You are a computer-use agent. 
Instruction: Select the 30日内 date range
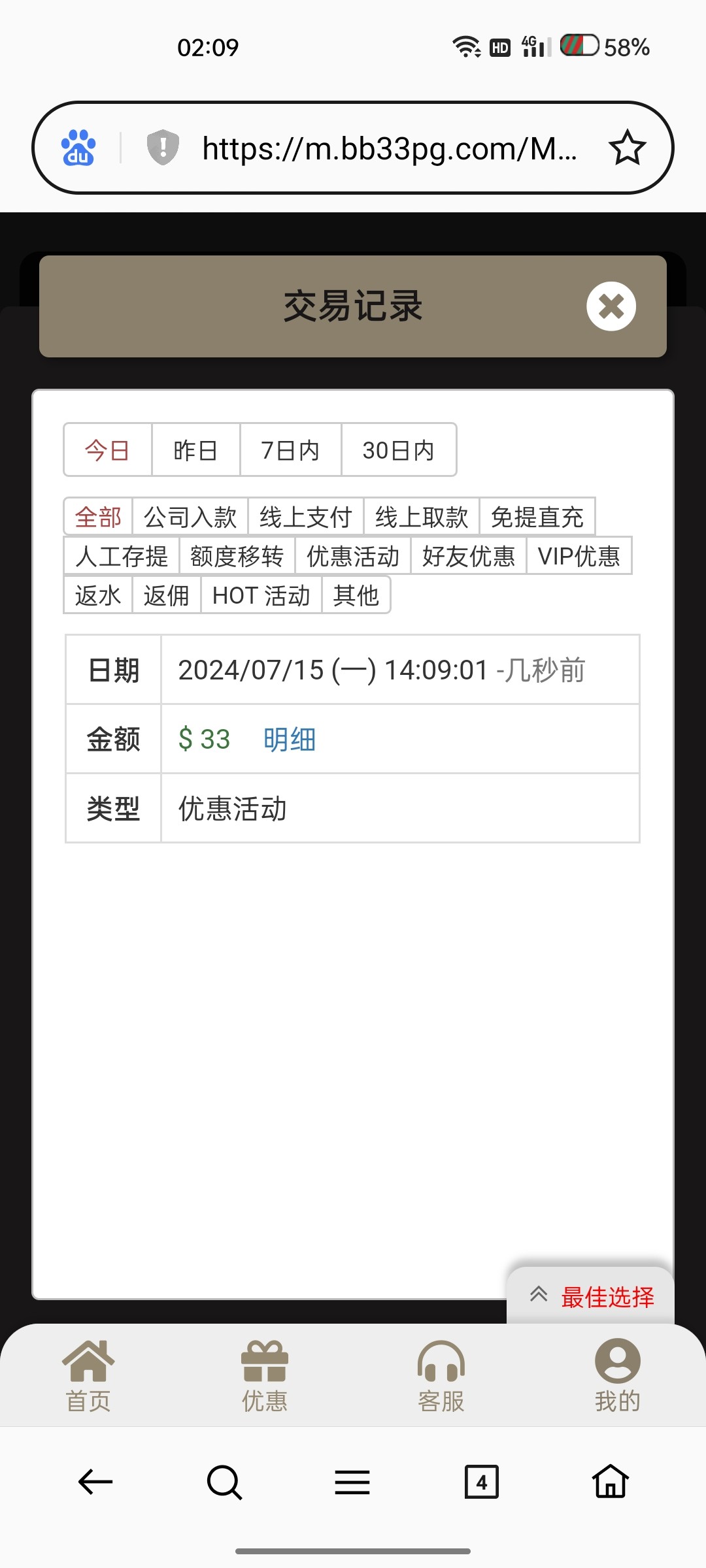point(398,450)
